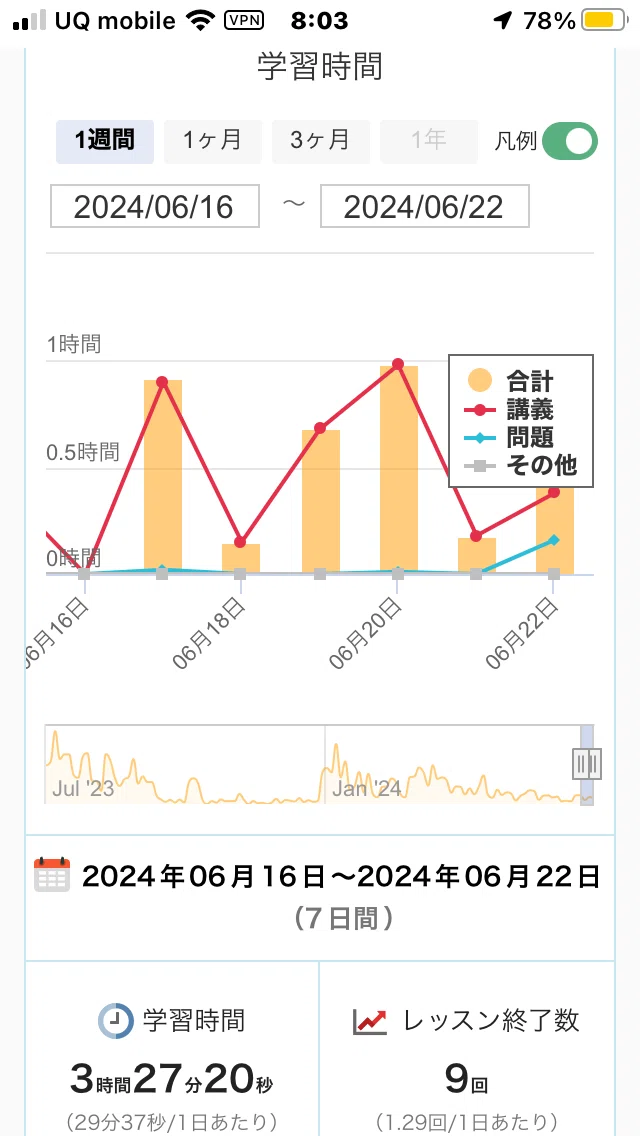This screenshot has height=1136, width=640.
Task: Toggle the 講義 series in the legend
Action: click(x=511, y=409)
